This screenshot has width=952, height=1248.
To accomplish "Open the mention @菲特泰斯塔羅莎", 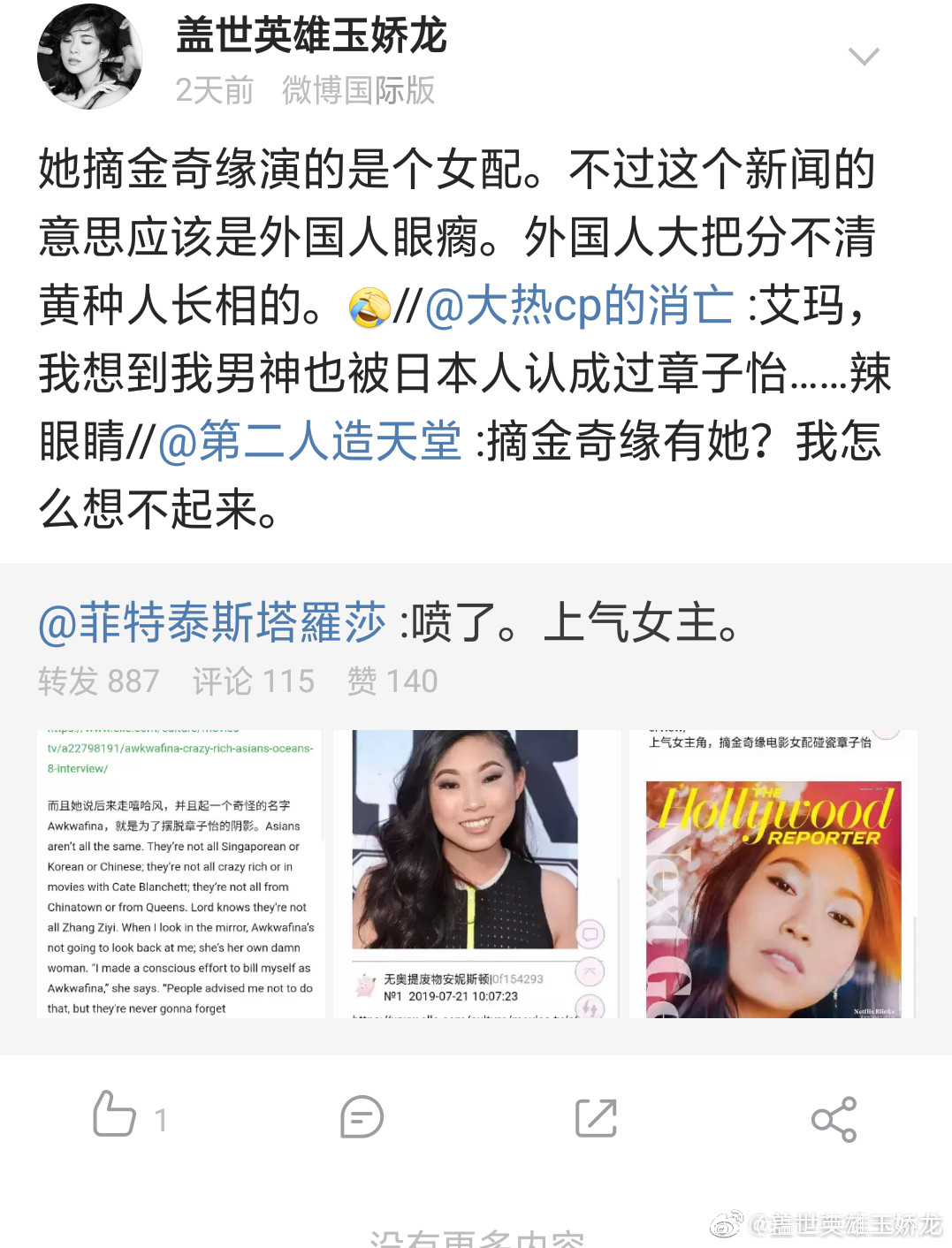I will coord(212,622).
